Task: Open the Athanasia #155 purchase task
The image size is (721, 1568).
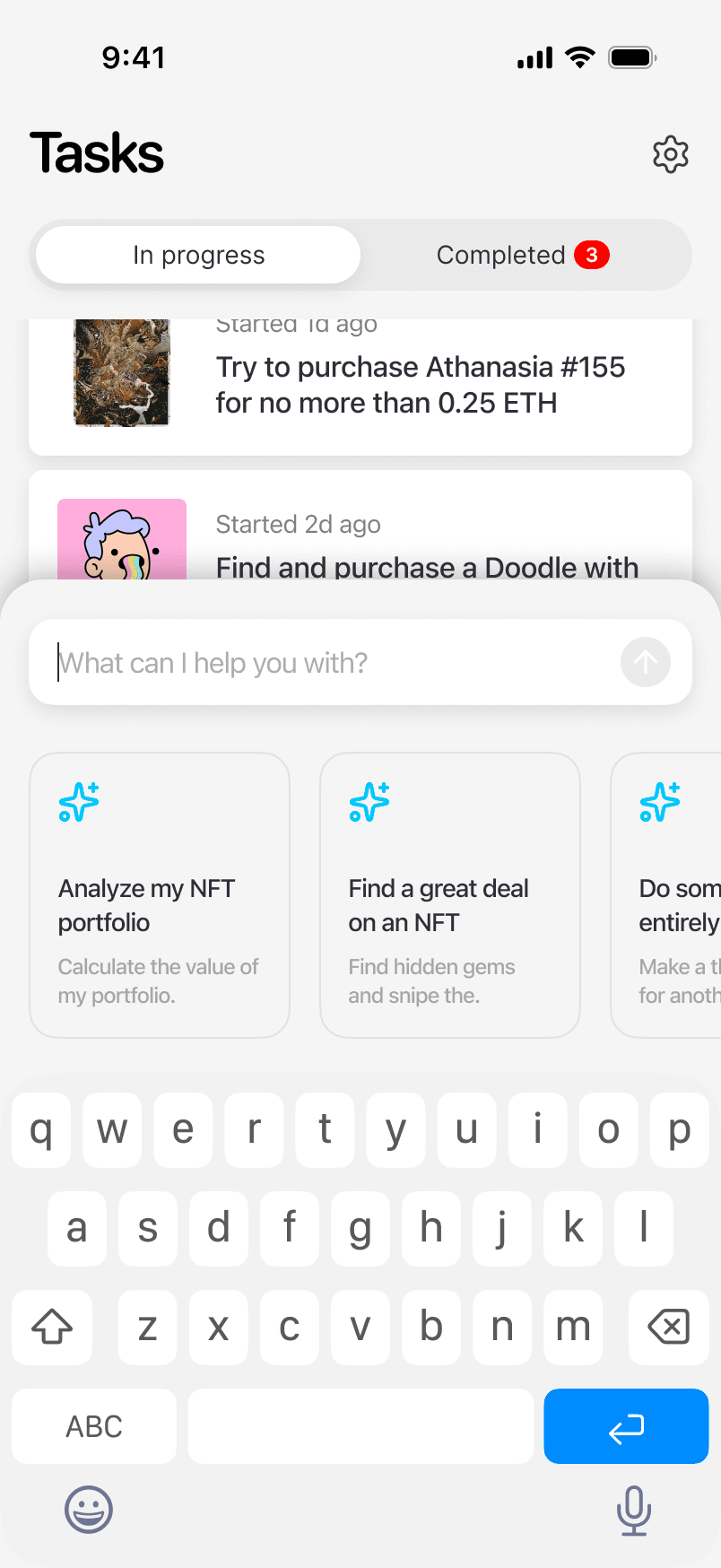Action: click(360, 387)
